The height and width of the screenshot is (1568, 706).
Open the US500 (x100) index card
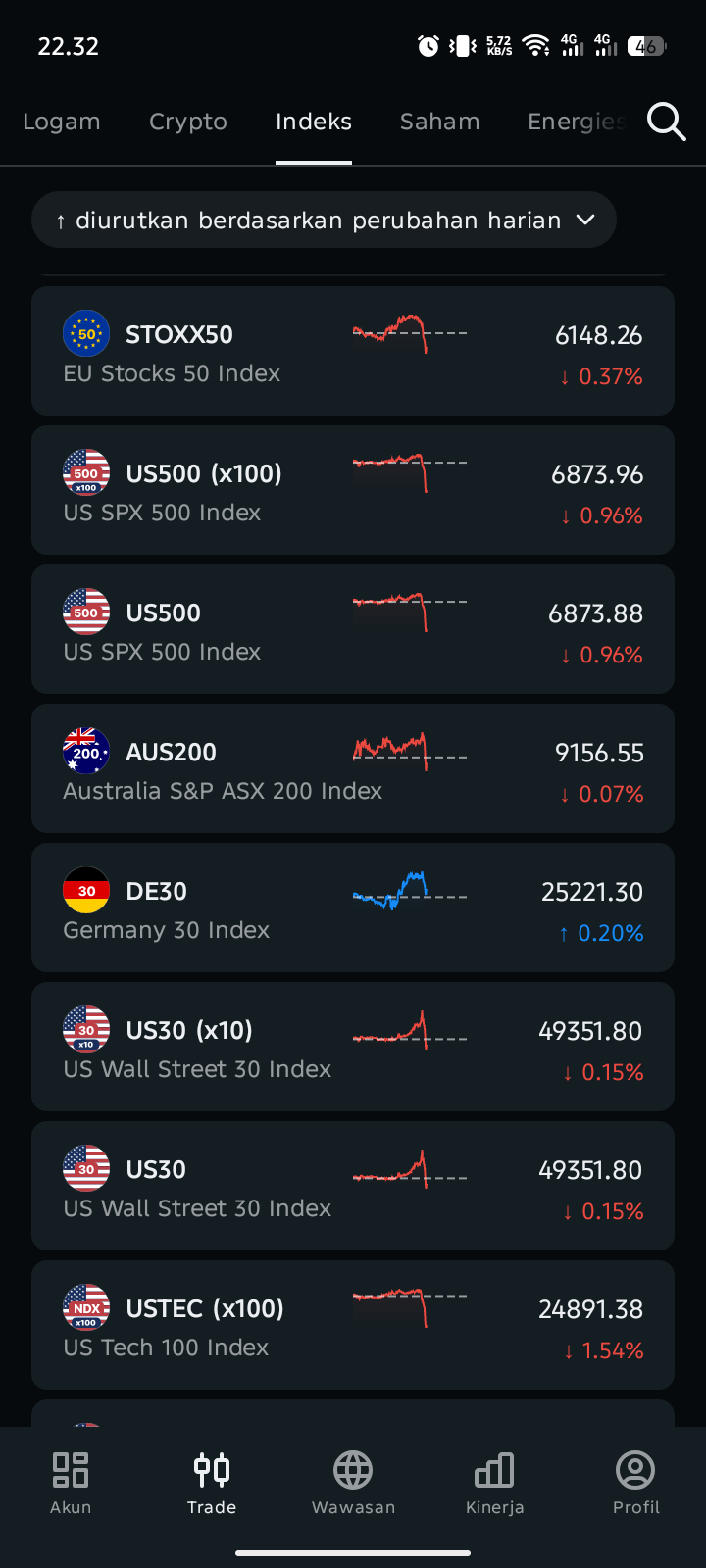(x=353, y=490)
